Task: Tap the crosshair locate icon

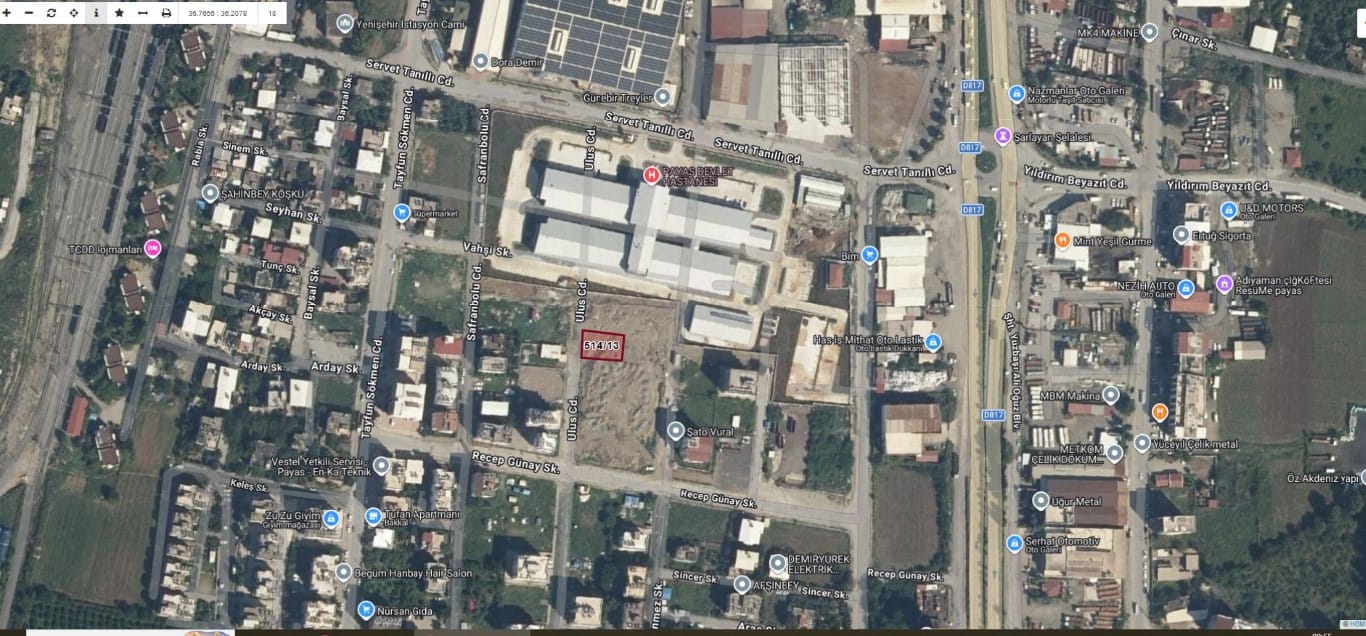Action: (x=74, y=13)
